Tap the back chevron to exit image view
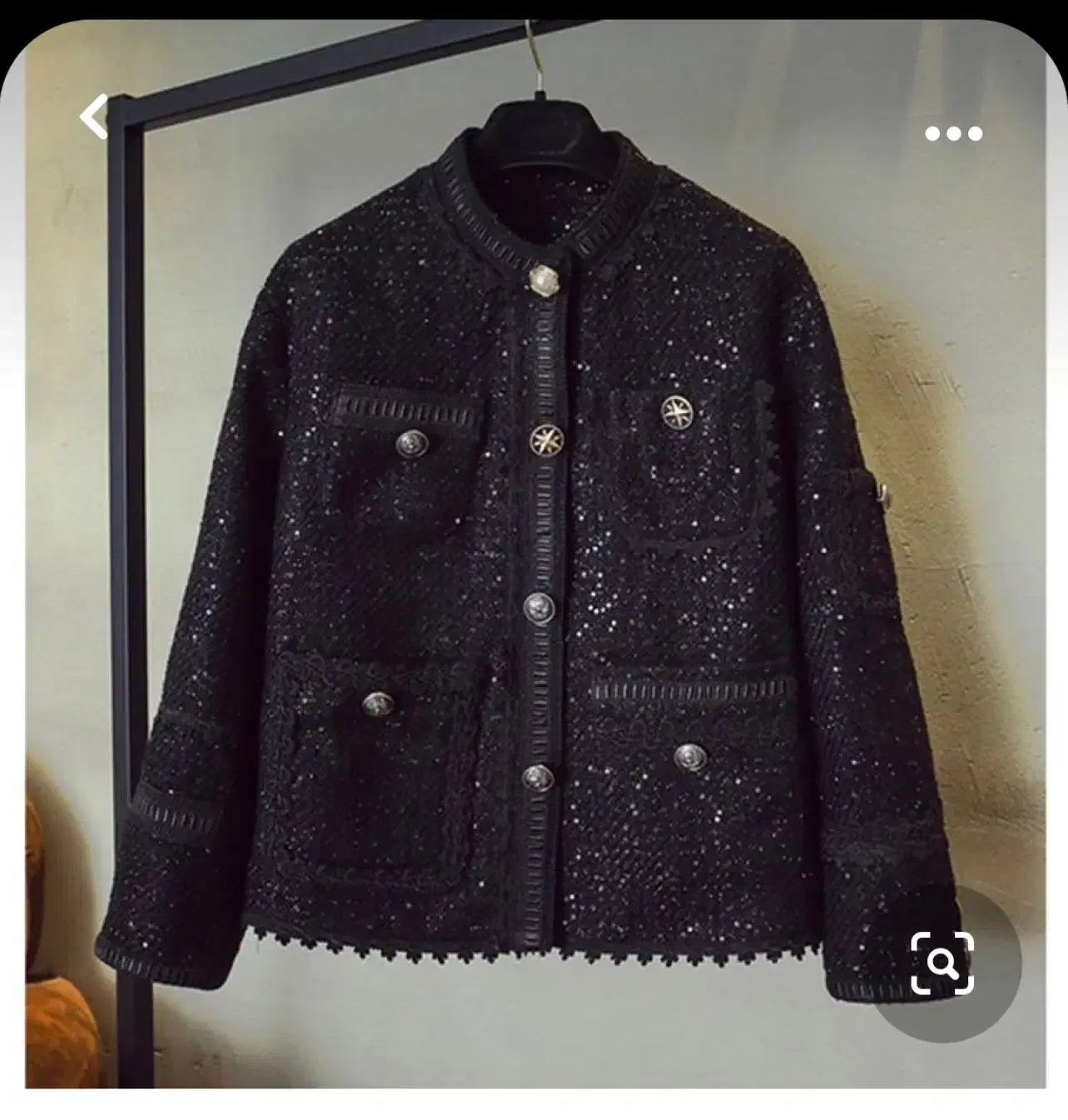This screenshot has width=1068, height=1120. (x=94, y=117)
